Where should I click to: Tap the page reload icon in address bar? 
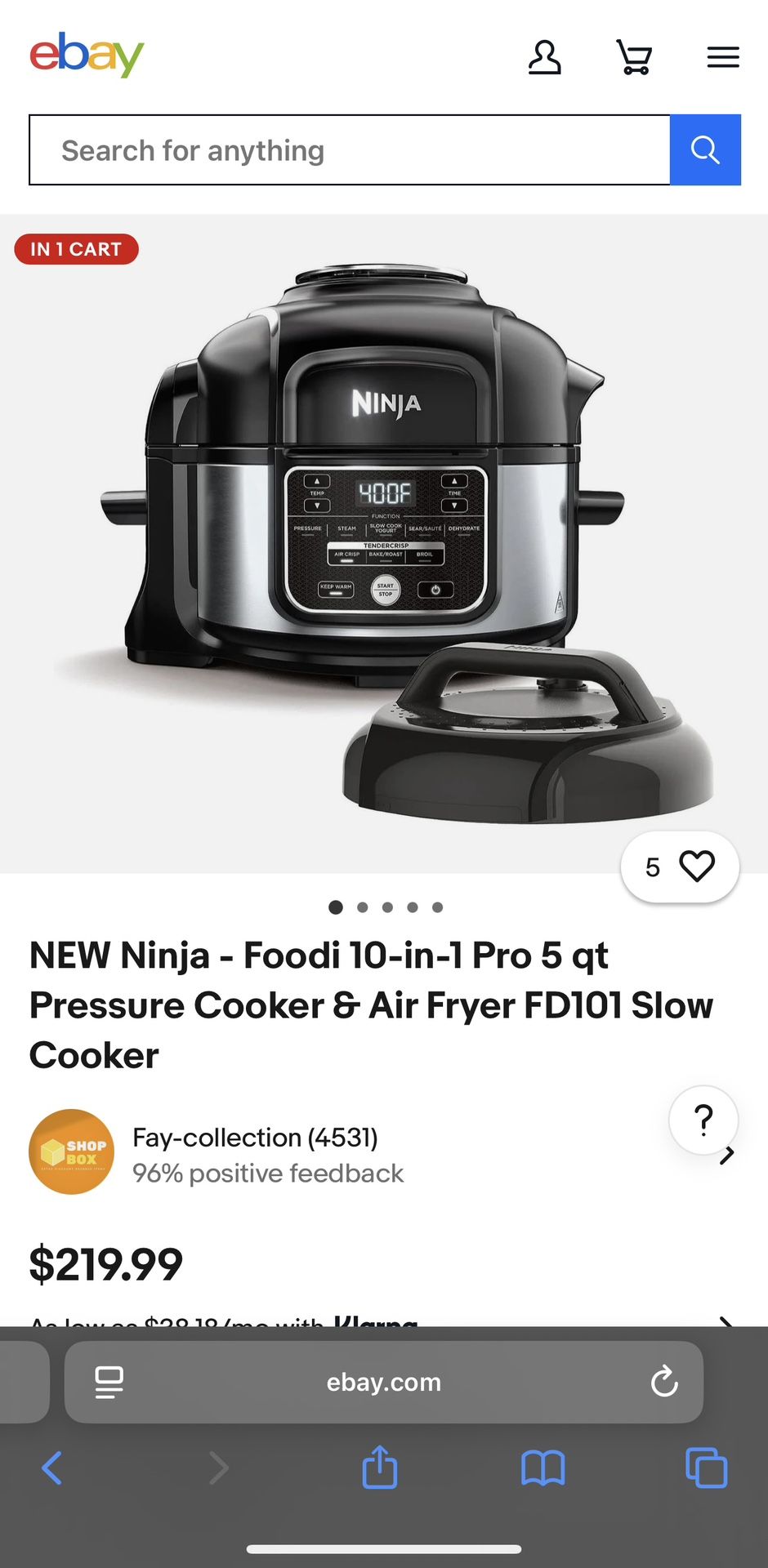664,1382
